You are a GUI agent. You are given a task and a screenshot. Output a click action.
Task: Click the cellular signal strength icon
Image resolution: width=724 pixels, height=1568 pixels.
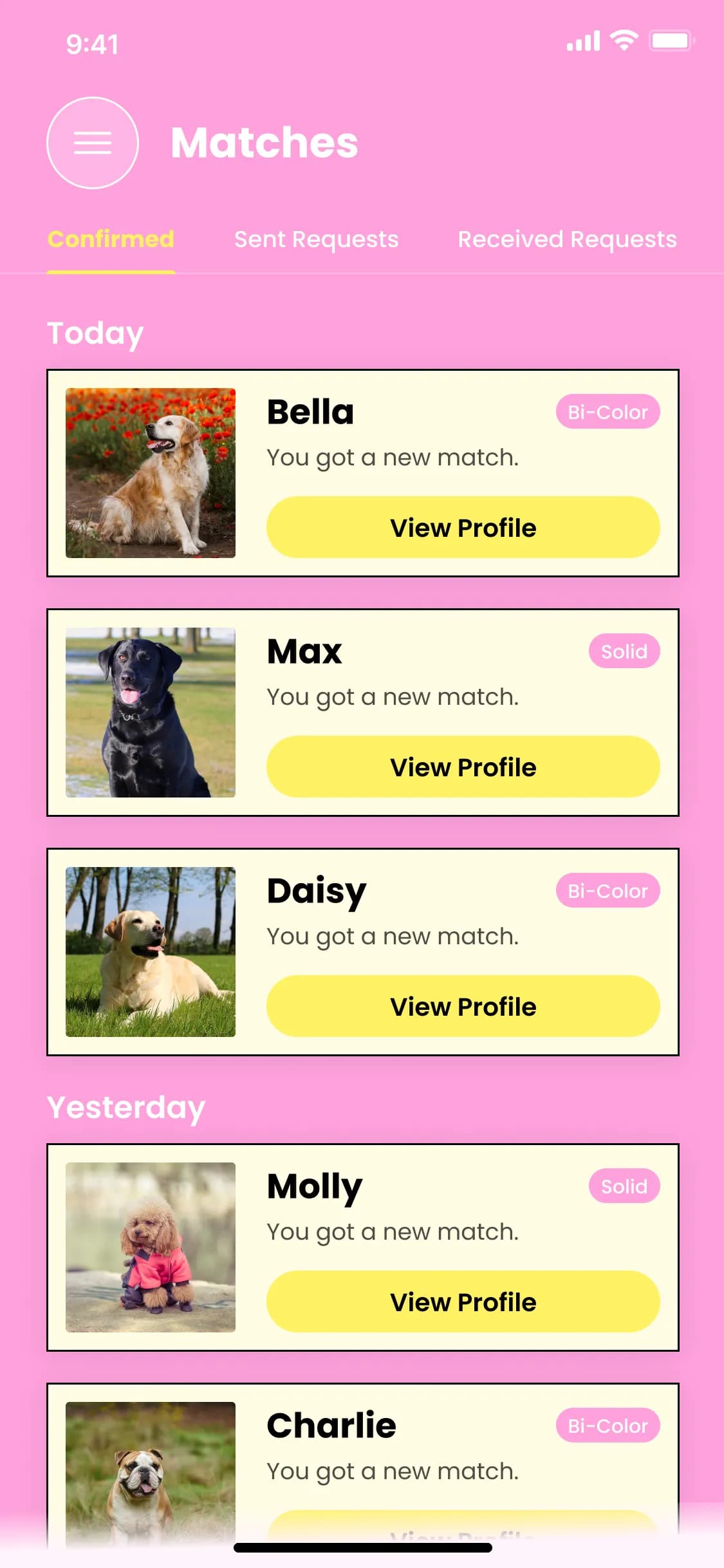coord(581,42)
